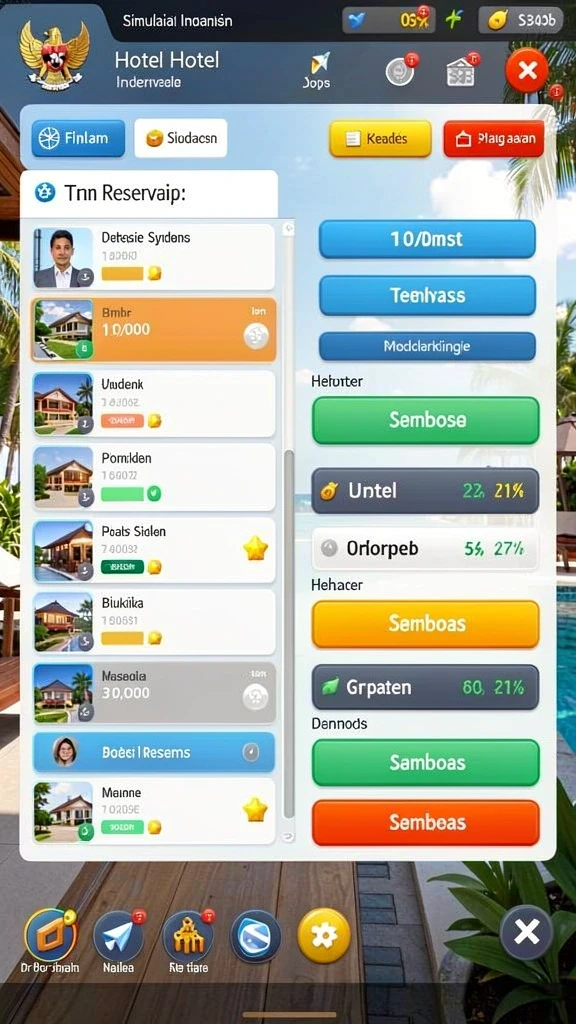Viewport: 576px width, 1024px height.
Task: Close the hotel panel with red X
Action: pyautogui.click(x=526, y=70)
